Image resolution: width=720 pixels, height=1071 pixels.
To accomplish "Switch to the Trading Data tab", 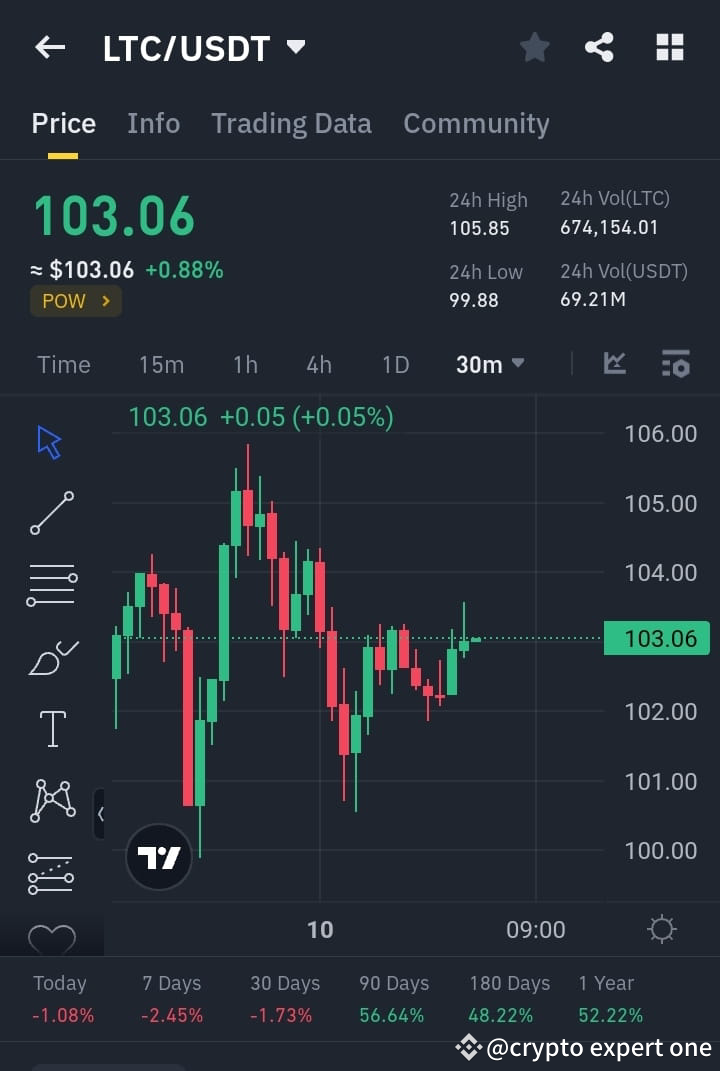I will [291, 123].
